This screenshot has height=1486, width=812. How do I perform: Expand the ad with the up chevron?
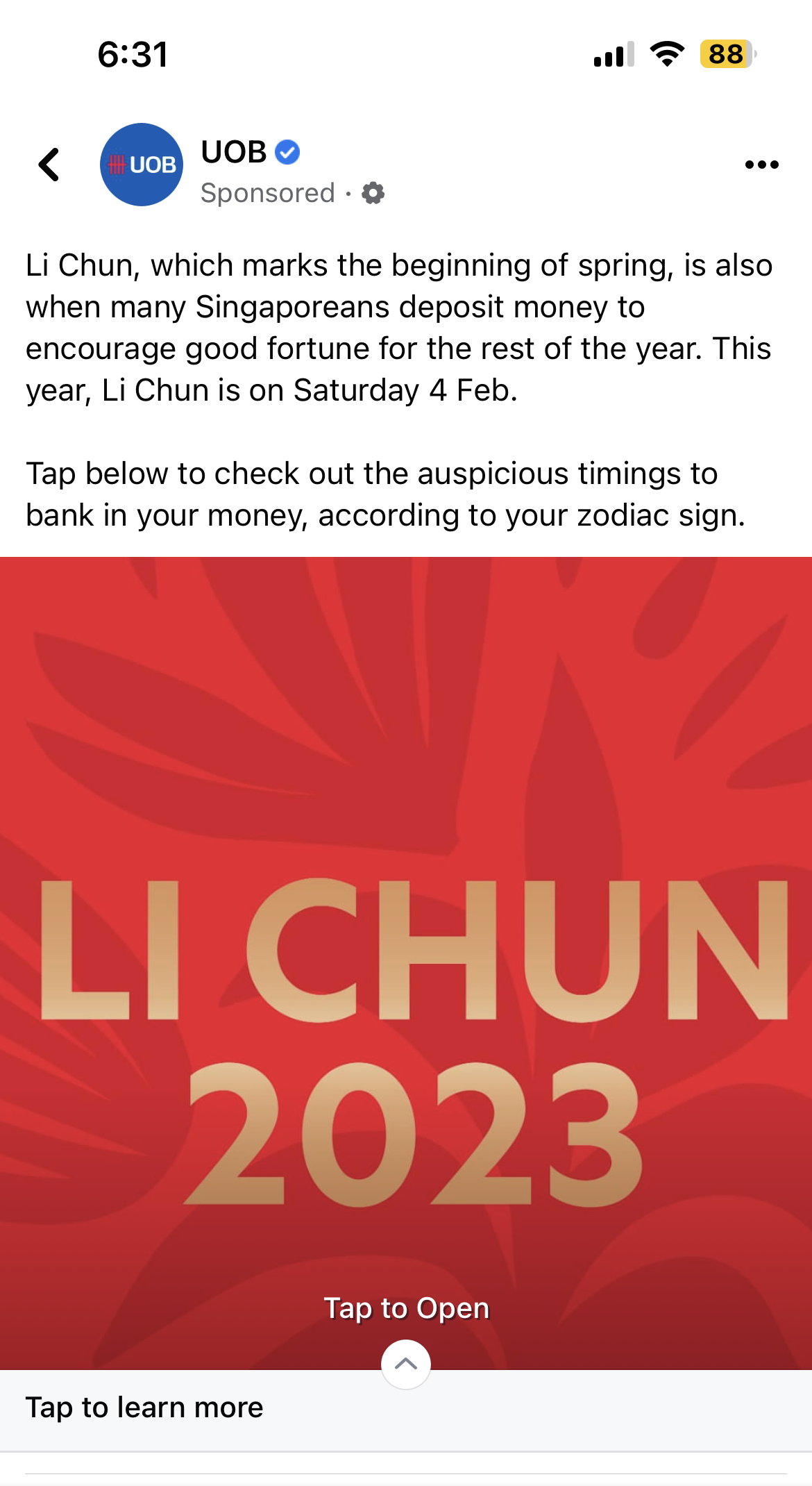click(x=406, y=1364)
